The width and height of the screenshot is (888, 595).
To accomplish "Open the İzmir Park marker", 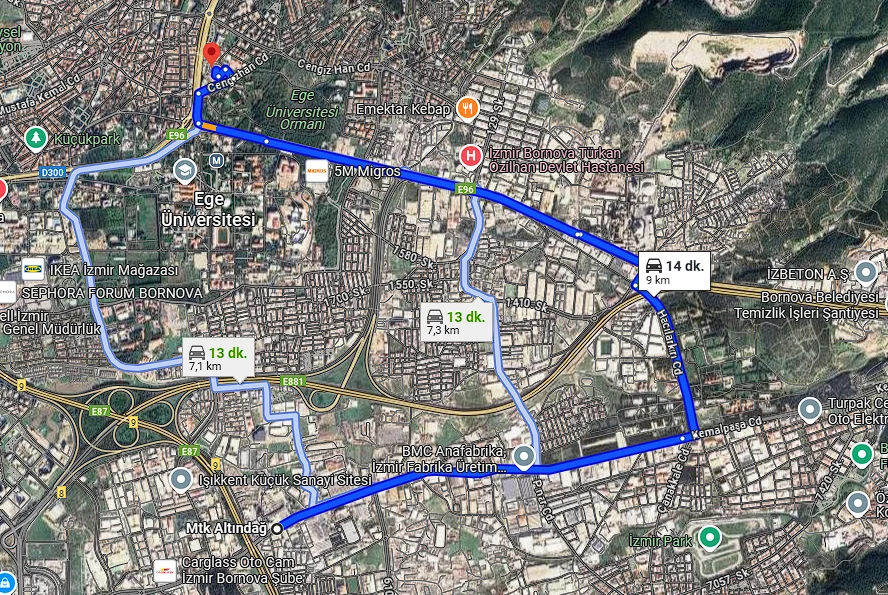I will [709, 538].
